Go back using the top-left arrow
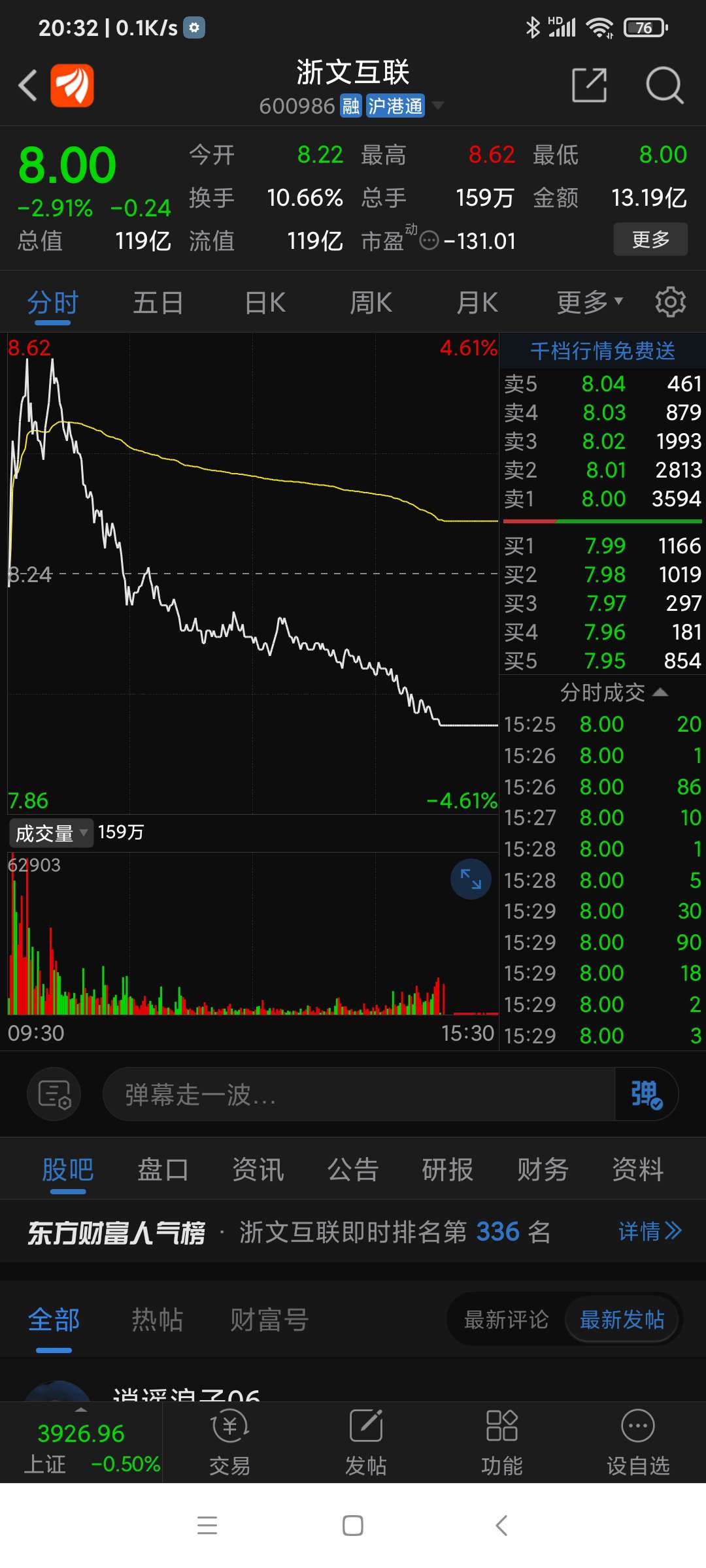Viewport: 706px width, 1568px height. coord(27,85)
